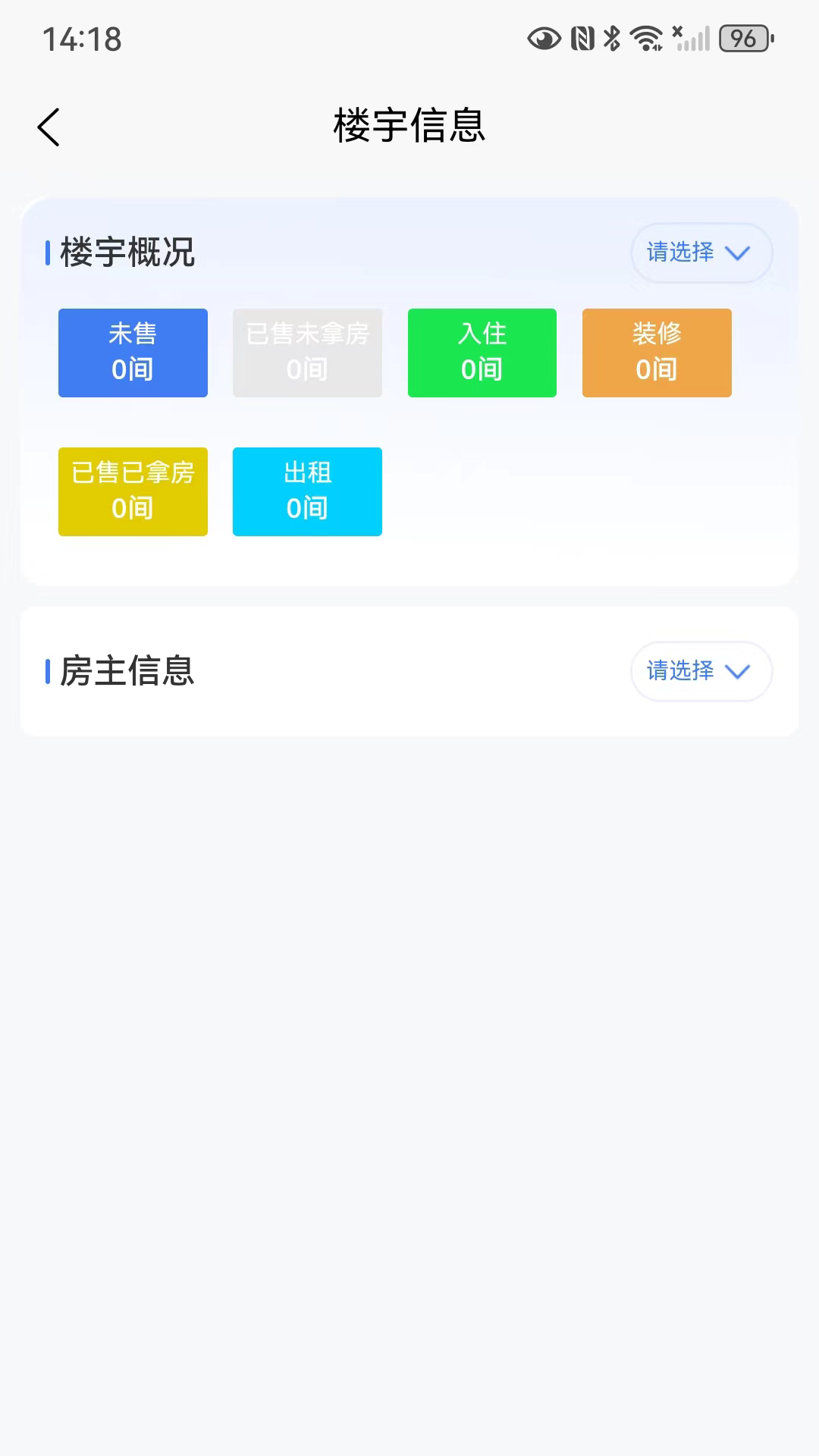Open the yellow 已售已拿房 tile

[133, 491]
